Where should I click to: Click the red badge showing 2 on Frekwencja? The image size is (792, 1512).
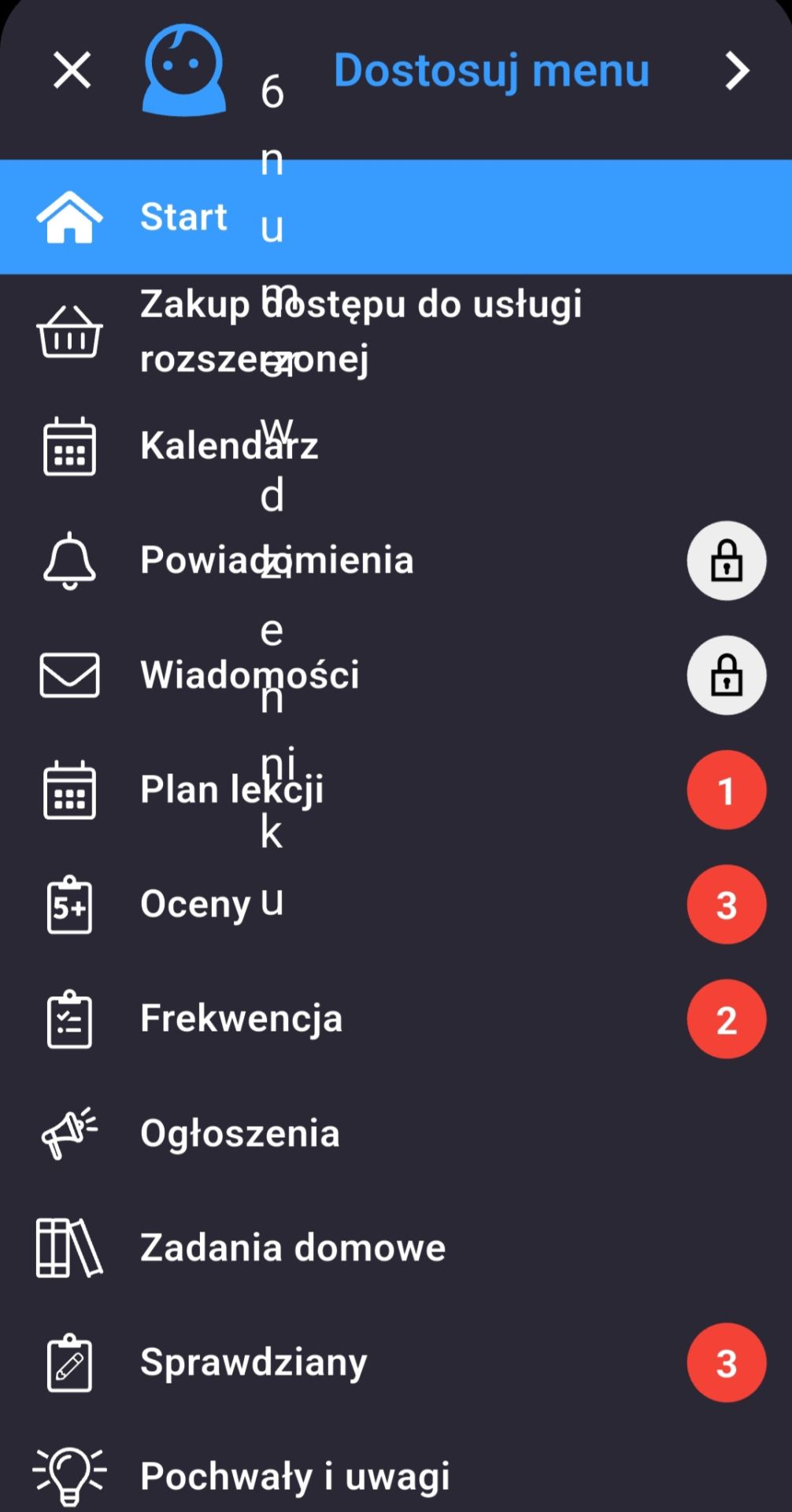pos(726,1018)
